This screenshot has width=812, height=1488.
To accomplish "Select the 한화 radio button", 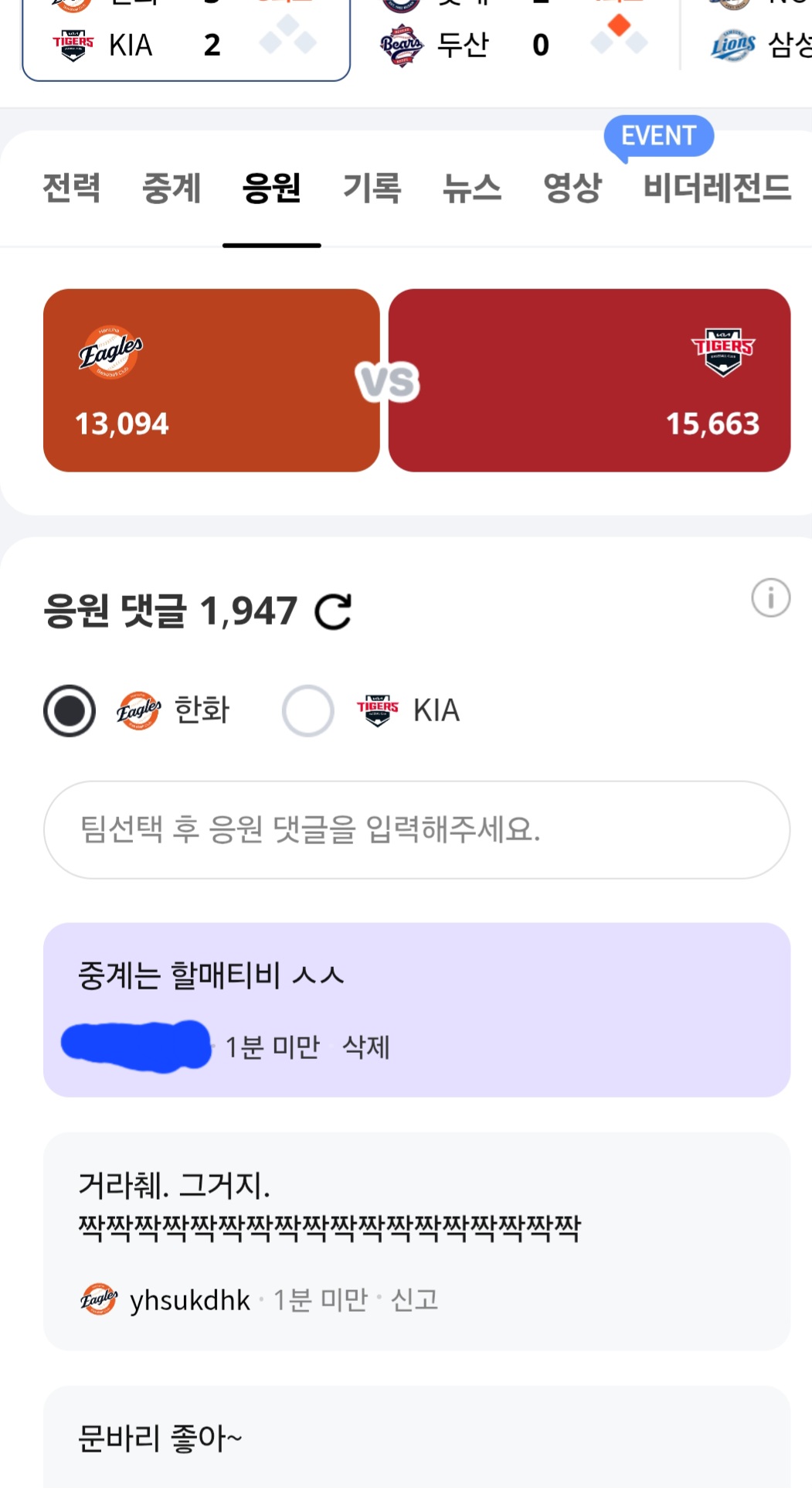I will 70,710.
